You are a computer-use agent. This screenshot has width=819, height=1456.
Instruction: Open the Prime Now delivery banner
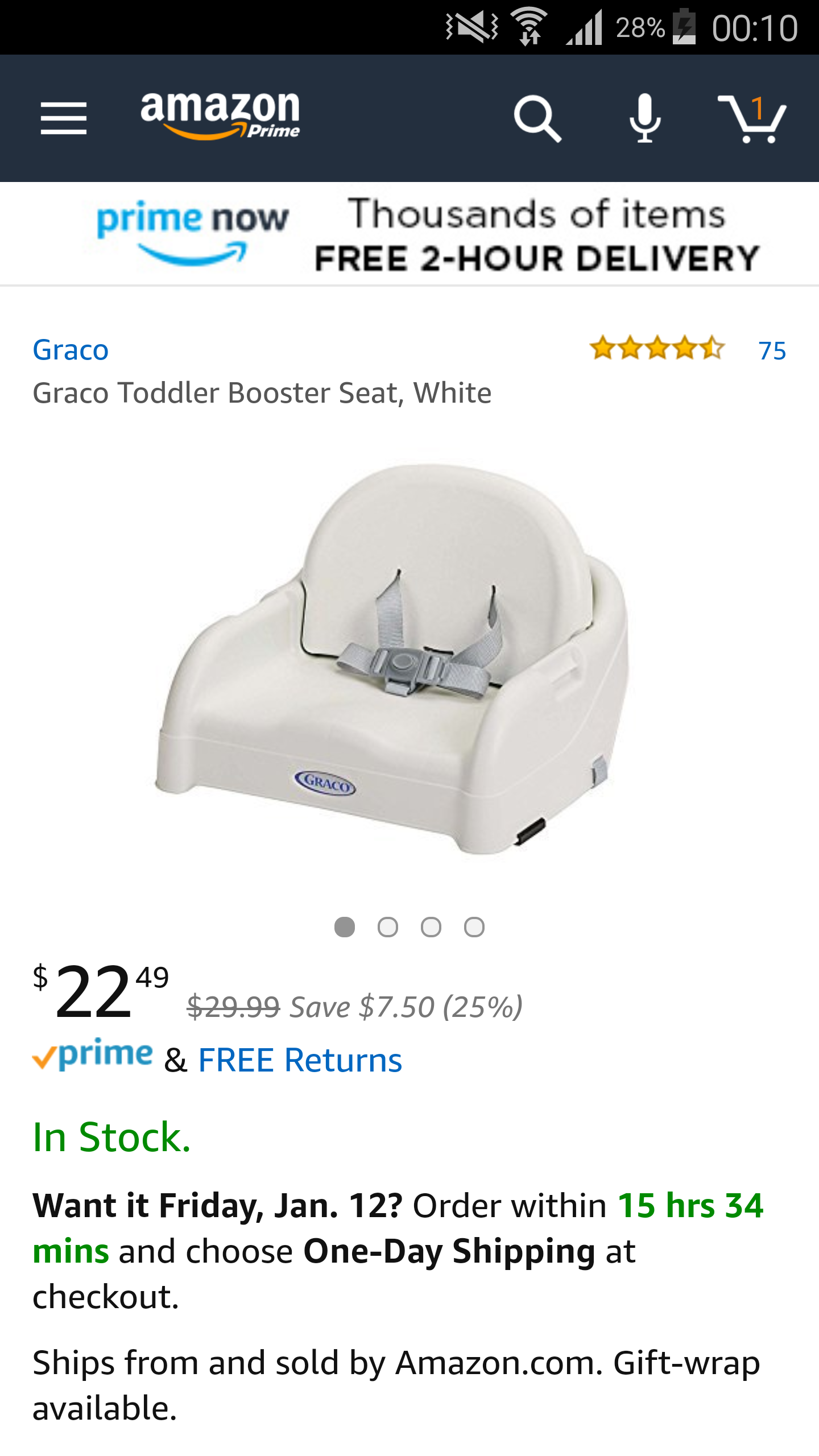pyautogui.click(x=409, y=234)
